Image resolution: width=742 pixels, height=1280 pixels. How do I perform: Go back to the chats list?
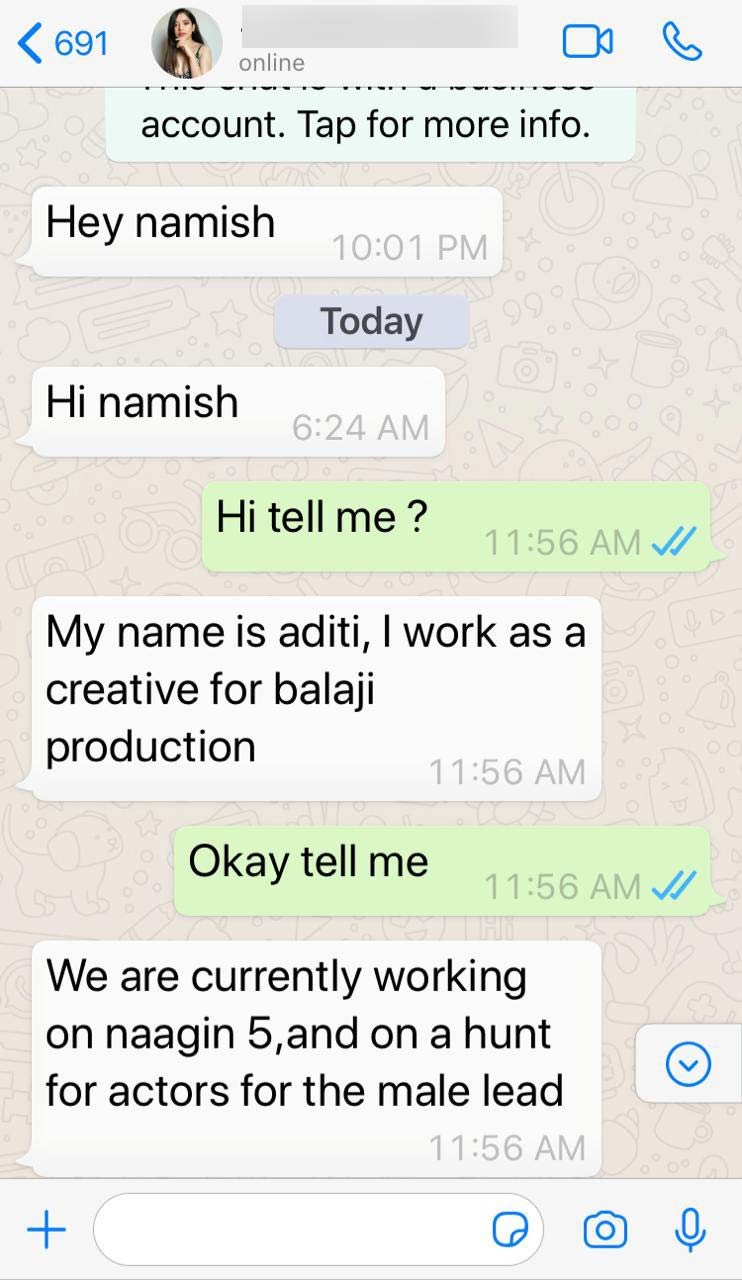[x=63, y=43]
